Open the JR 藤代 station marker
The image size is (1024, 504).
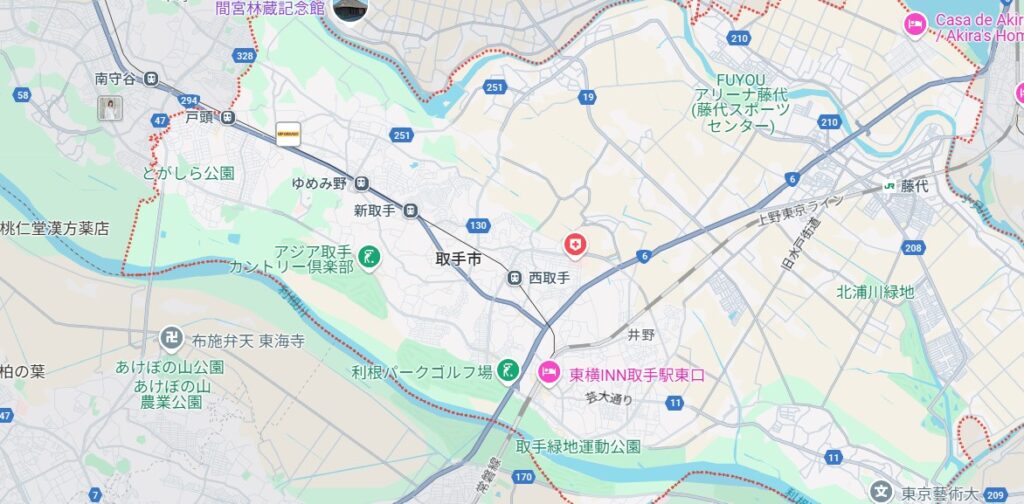888,185
